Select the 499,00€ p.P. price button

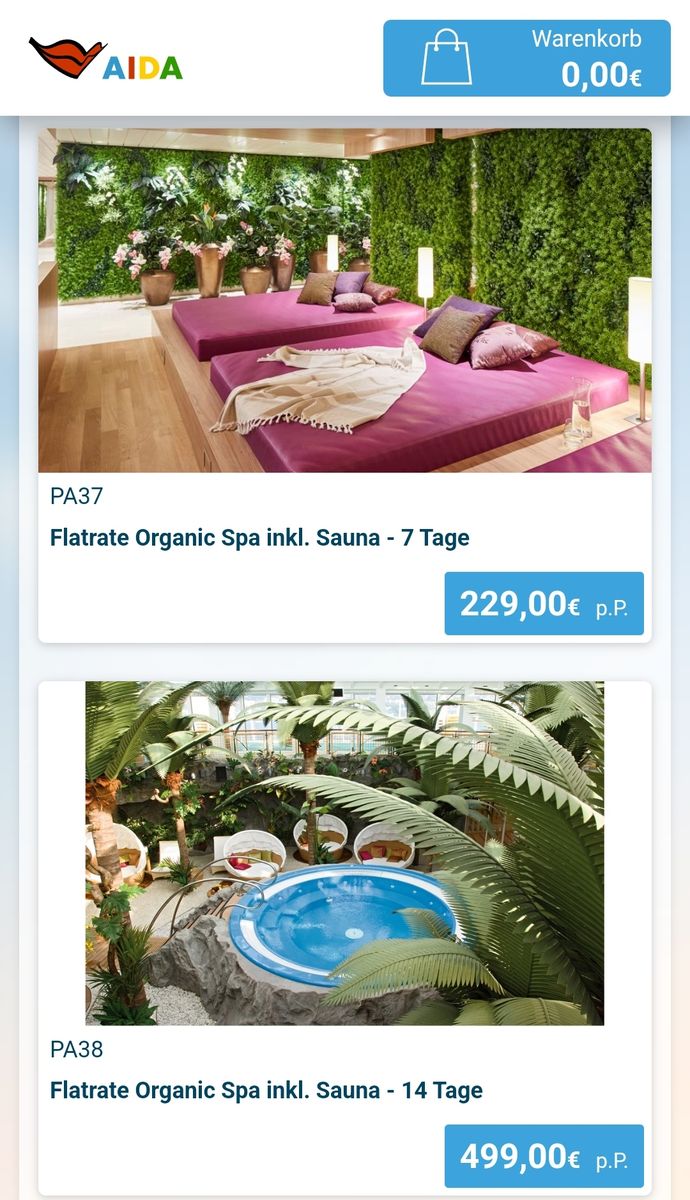(x=543, y=1156)
